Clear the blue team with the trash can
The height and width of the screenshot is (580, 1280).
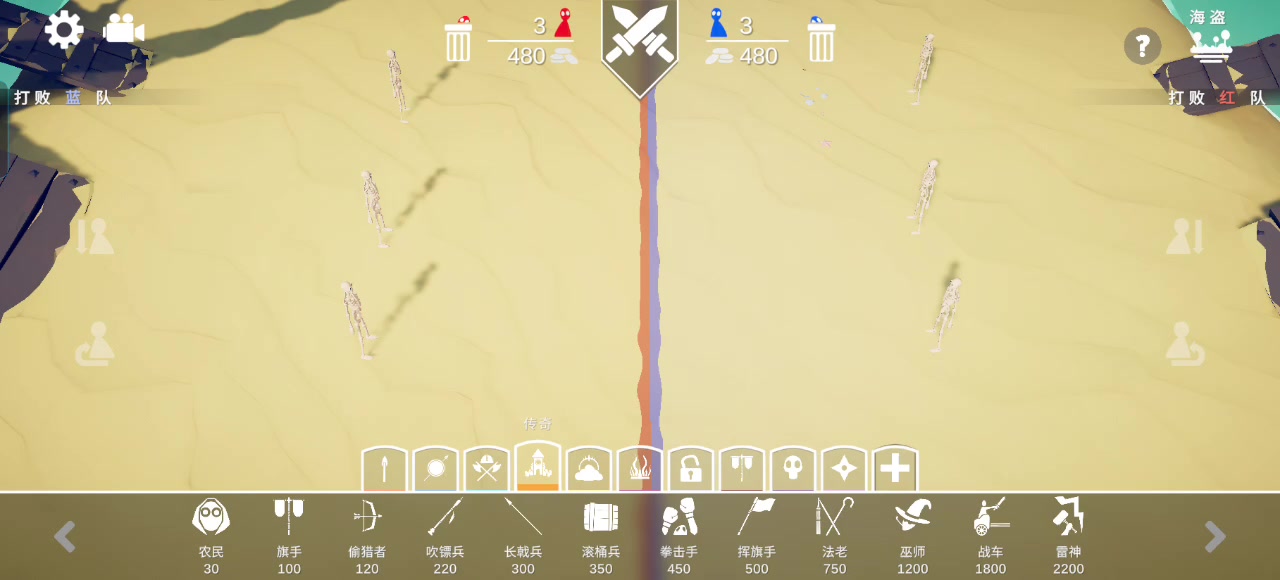click(x=821, y=41)
